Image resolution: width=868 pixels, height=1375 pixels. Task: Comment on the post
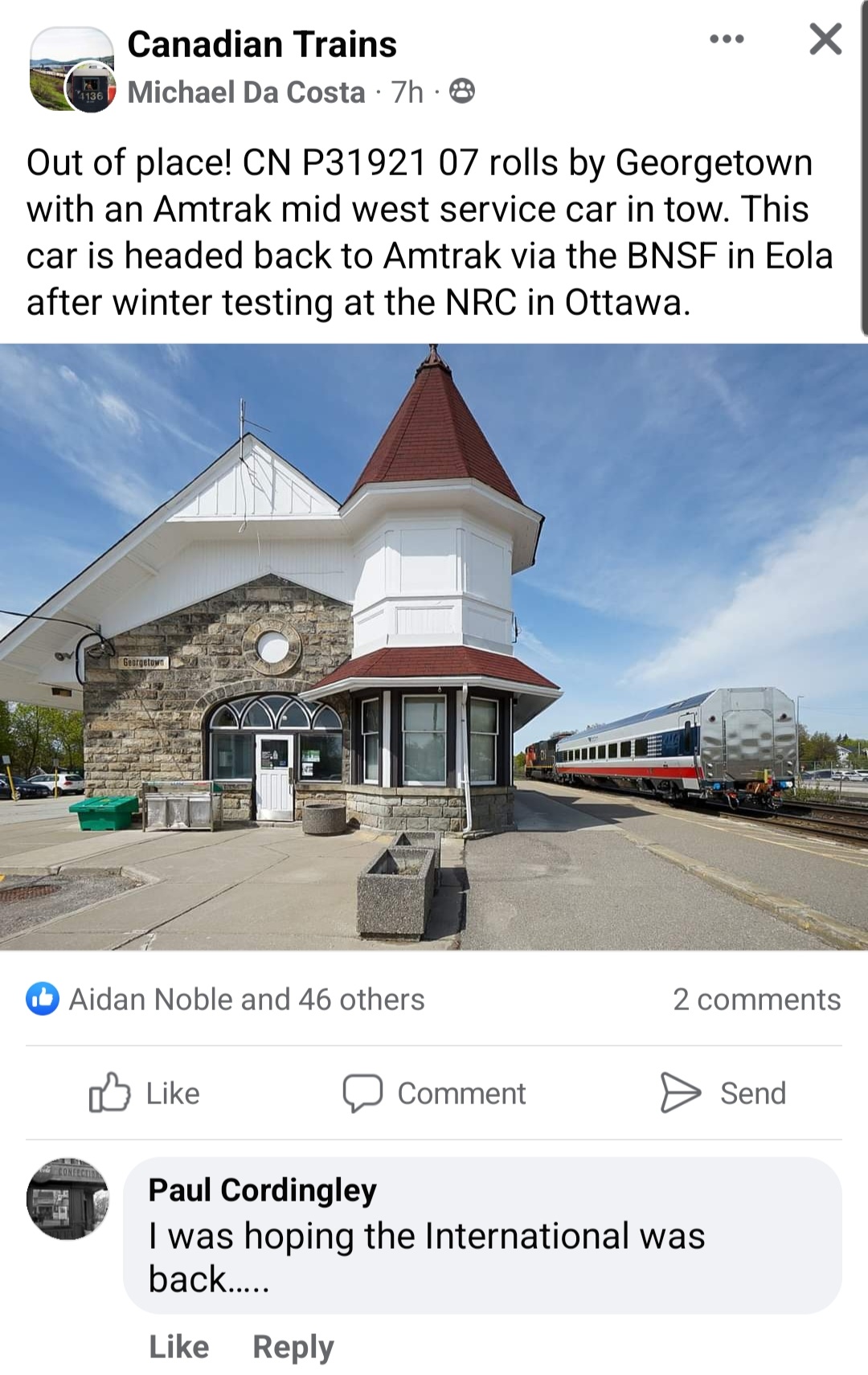tap(435, 1093)
